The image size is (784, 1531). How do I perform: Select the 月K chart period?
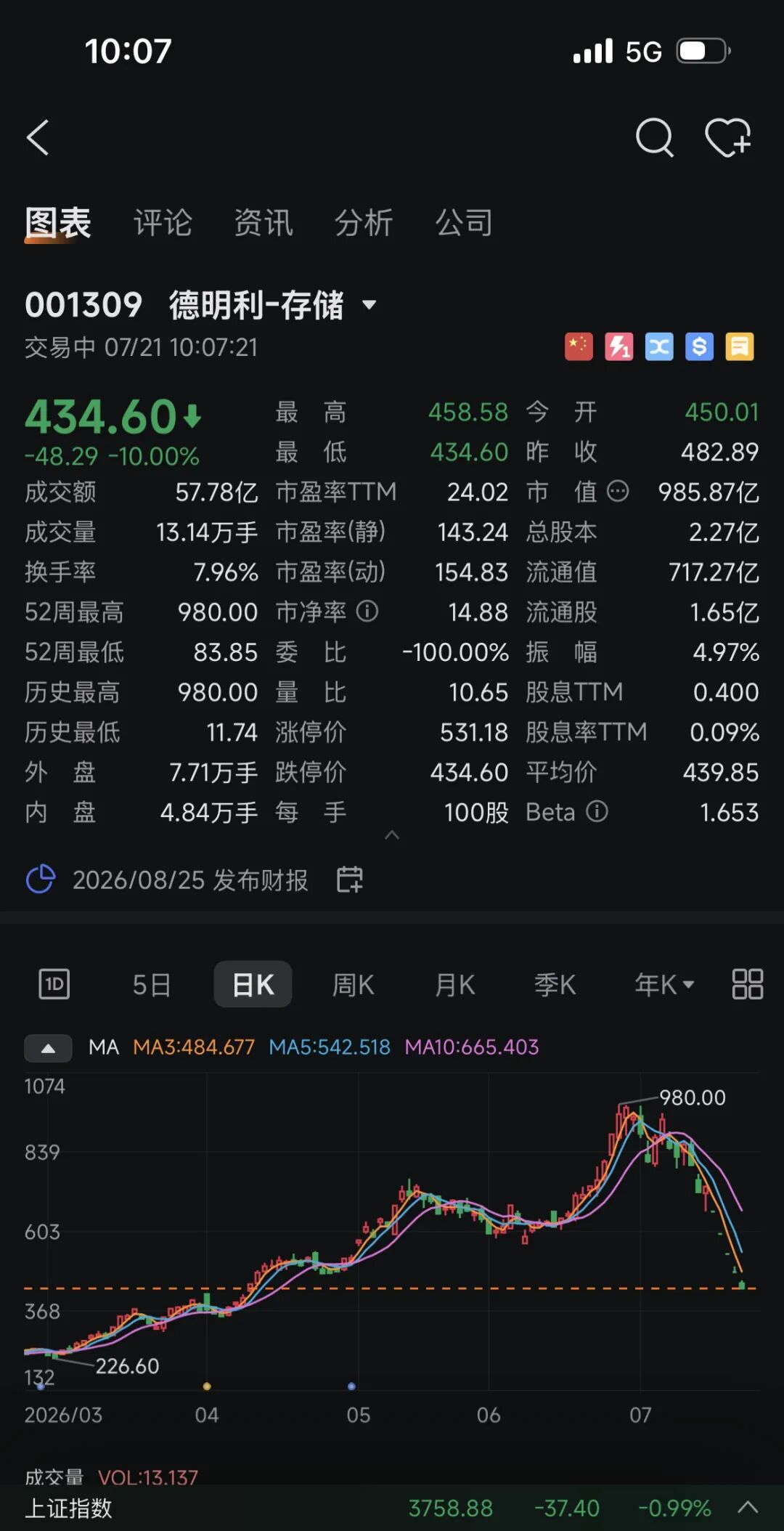point(454,985)
